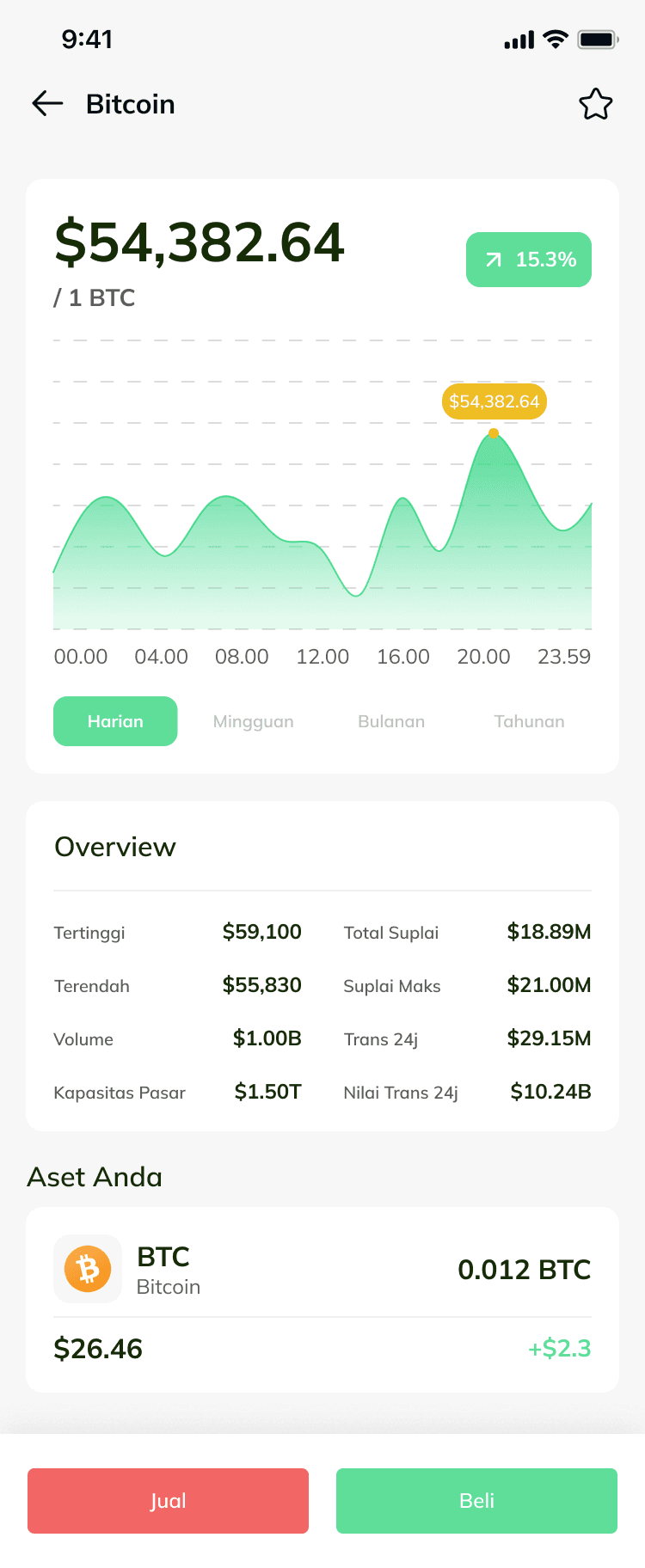Click the clock showing 9:41

coord(87,38)
